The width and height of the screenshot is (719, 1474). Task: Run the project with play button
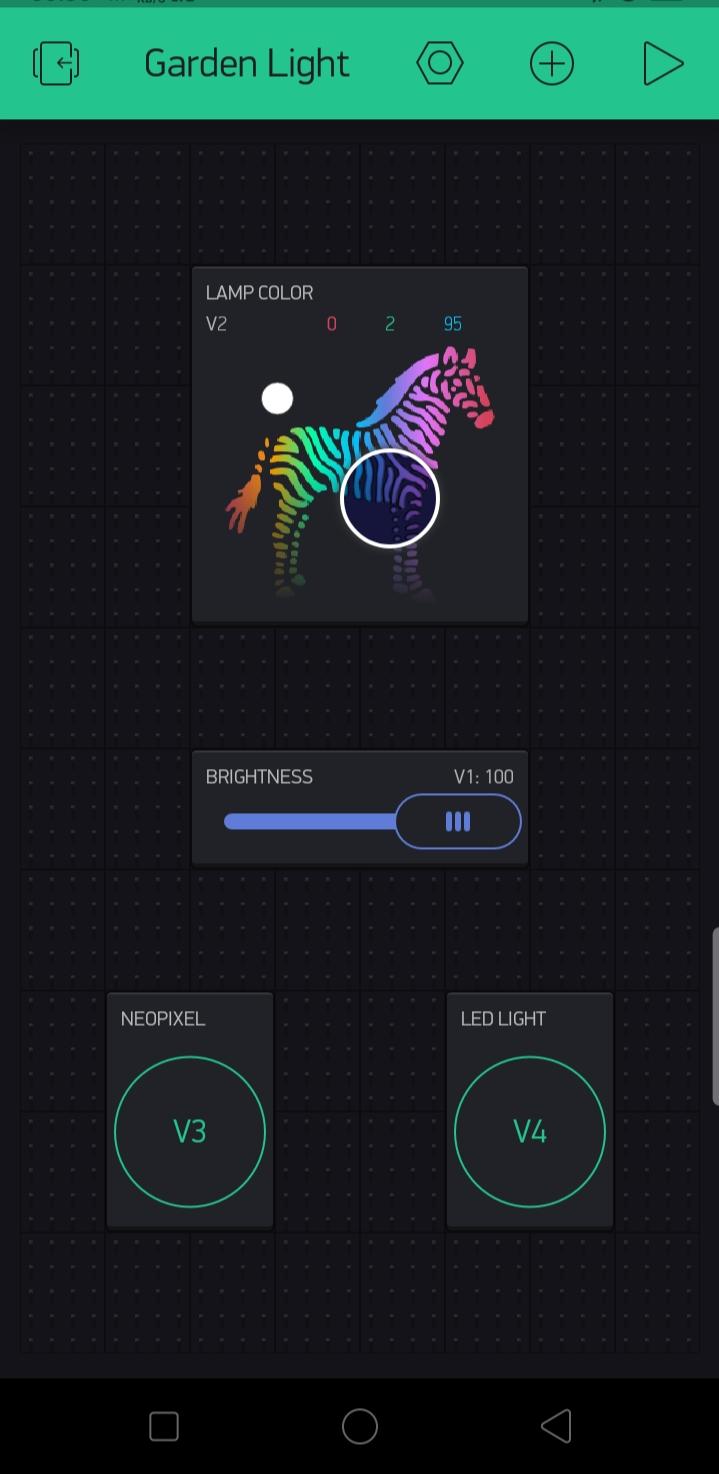[662, 64]
